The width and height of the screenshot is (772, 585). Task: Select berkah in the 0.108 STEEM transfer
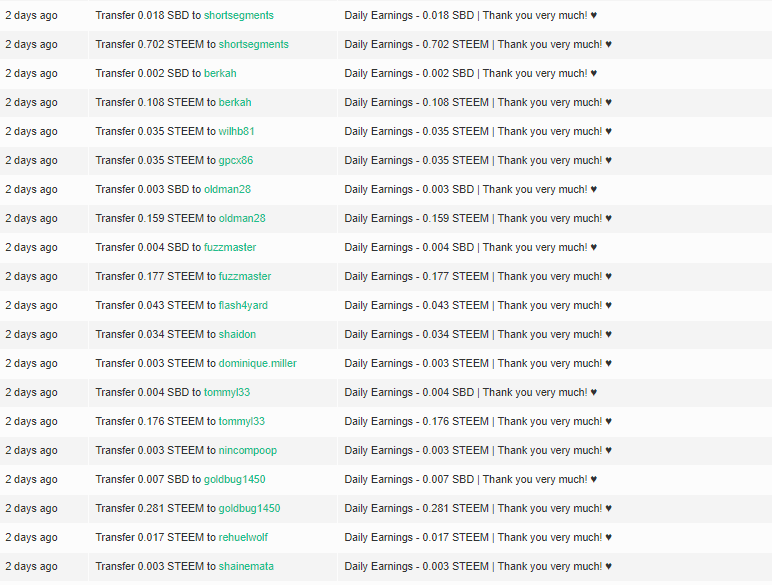click(235, 102)
